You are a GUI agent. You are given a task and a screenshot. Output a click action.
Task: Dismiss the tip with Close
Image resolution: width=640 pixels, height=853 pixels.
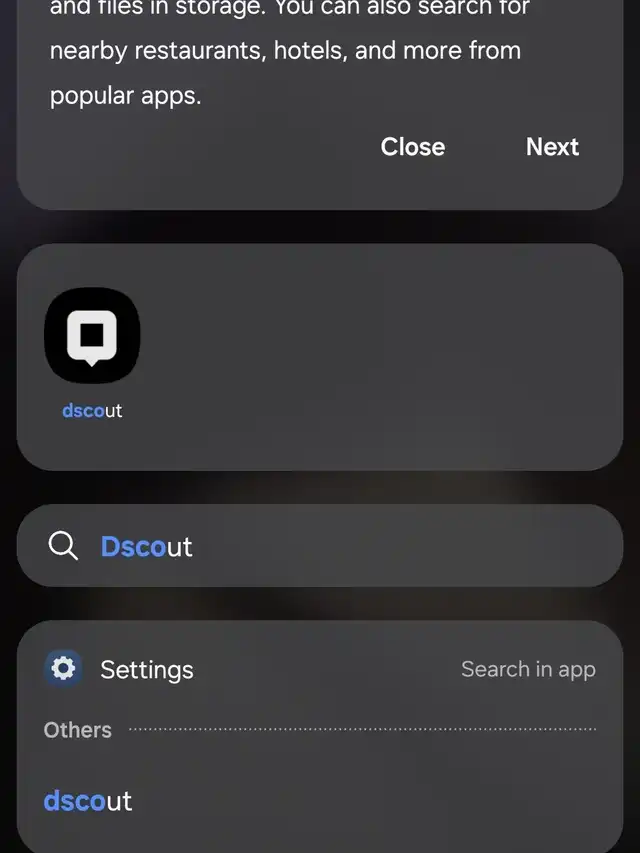tap(412, 147)
